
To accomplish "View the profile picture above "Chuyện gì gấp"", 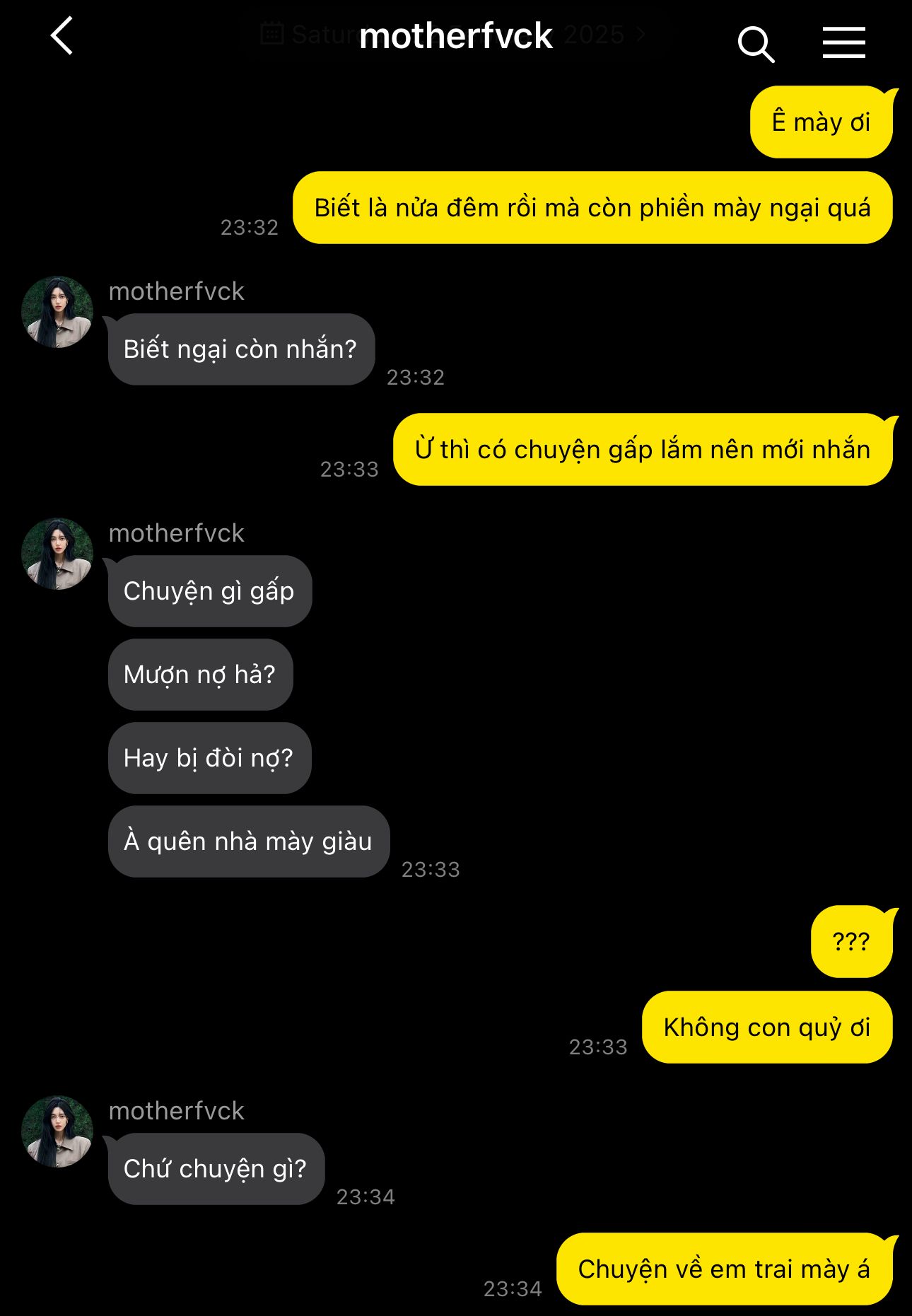I will 57,554.
